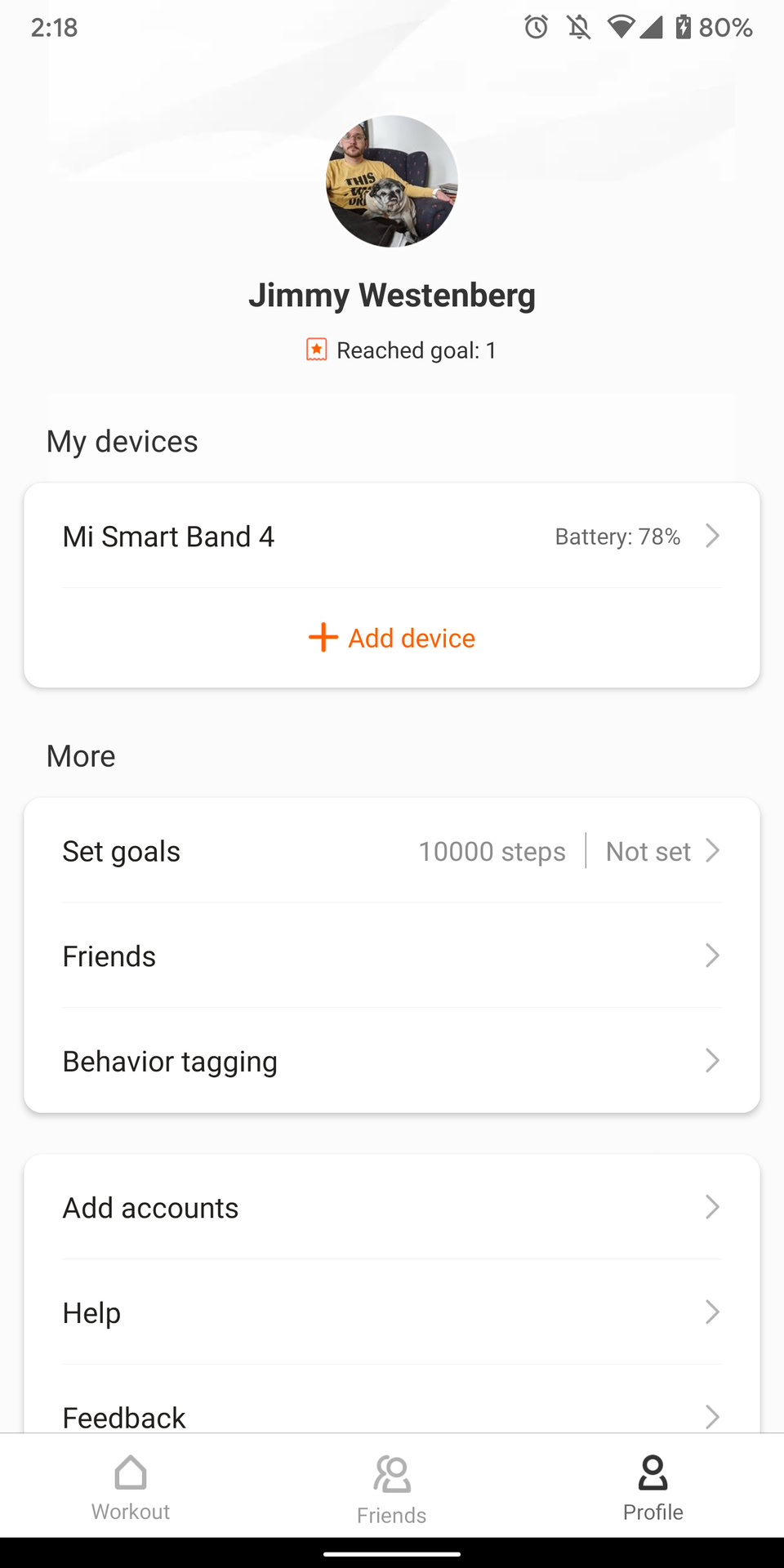Open Jimmy Westenberg's profile picture
784x1568 pixels.
point(392,181)
